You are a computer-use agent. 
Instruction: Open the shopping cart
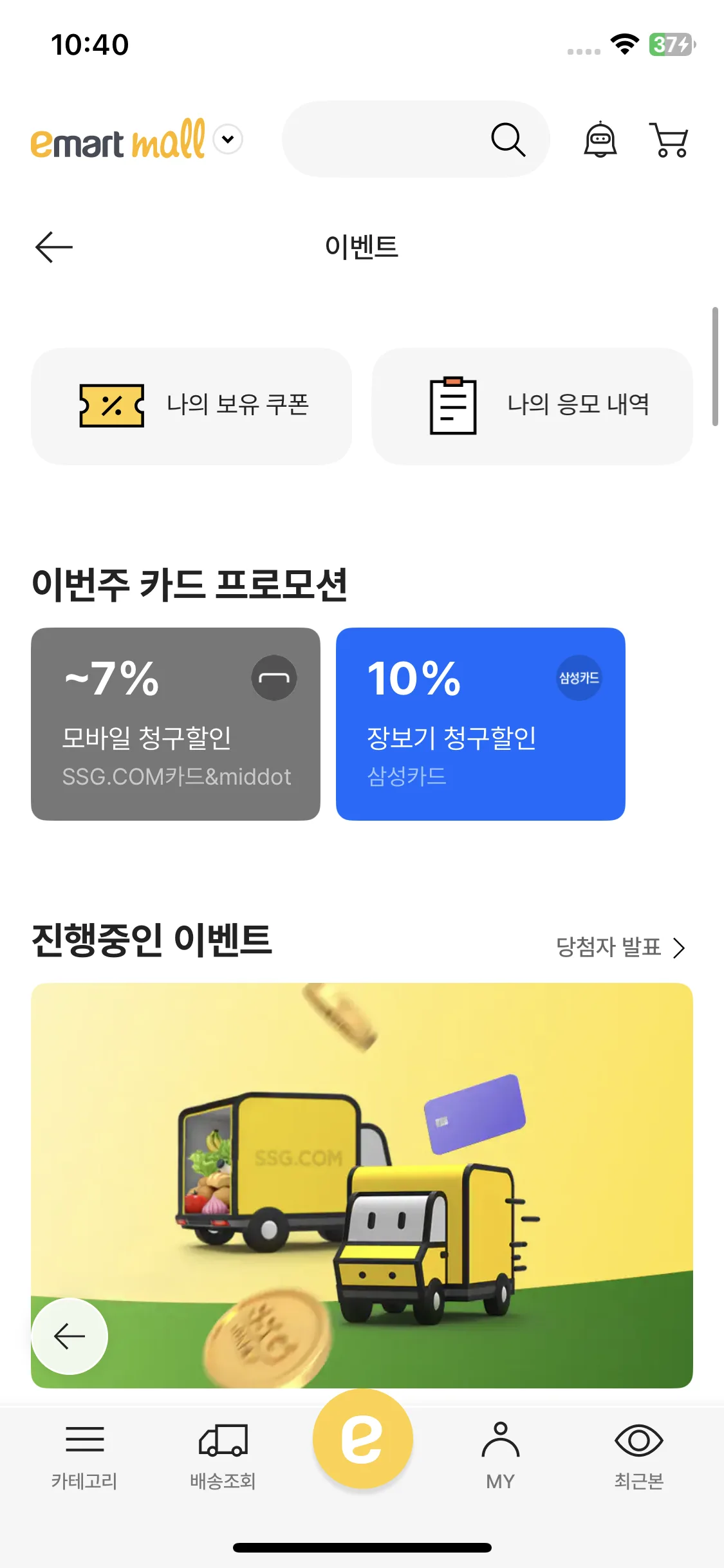[669, 140]
